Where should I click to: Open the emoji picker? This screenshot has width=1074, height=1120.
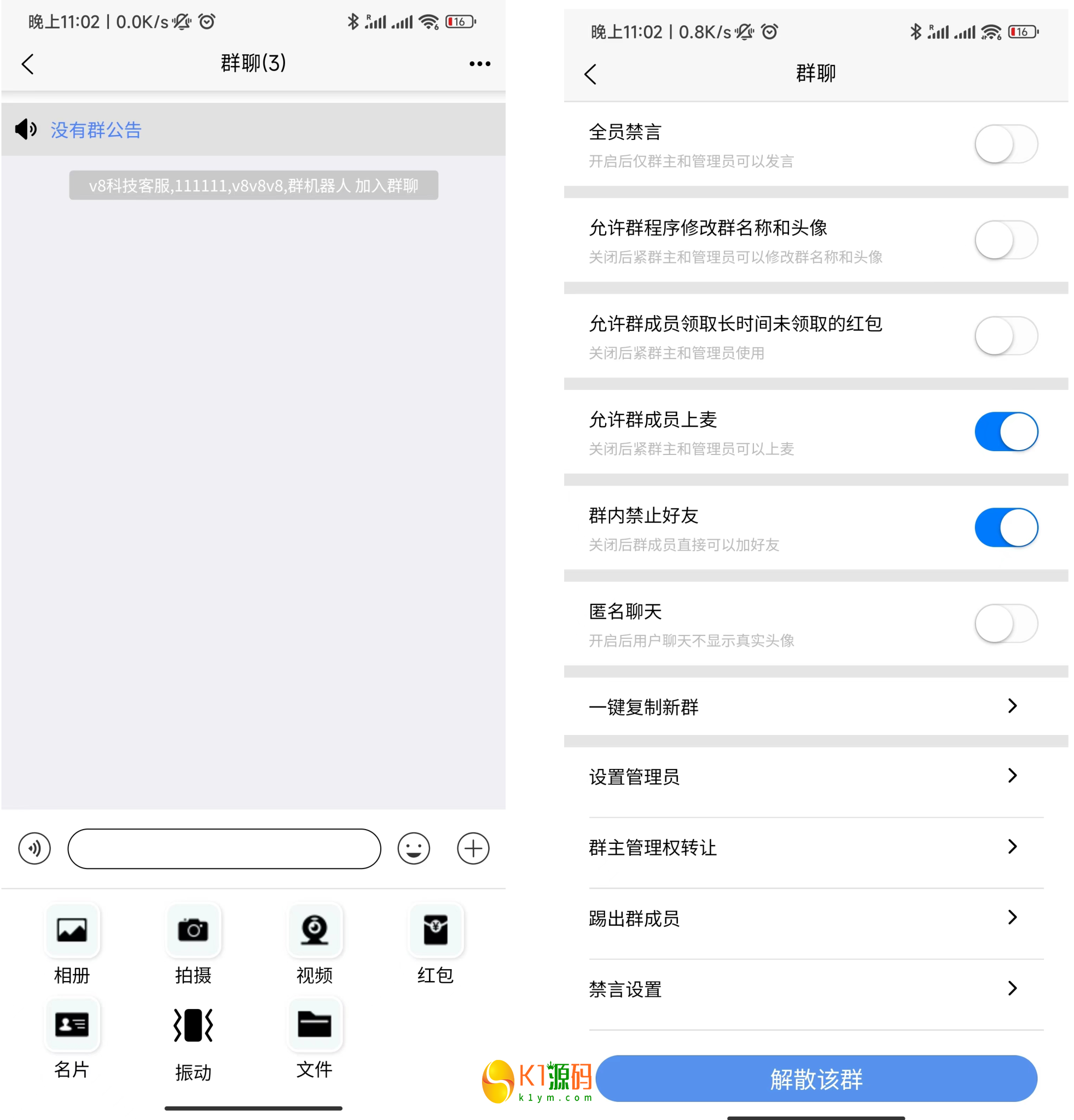pos(413,848)
